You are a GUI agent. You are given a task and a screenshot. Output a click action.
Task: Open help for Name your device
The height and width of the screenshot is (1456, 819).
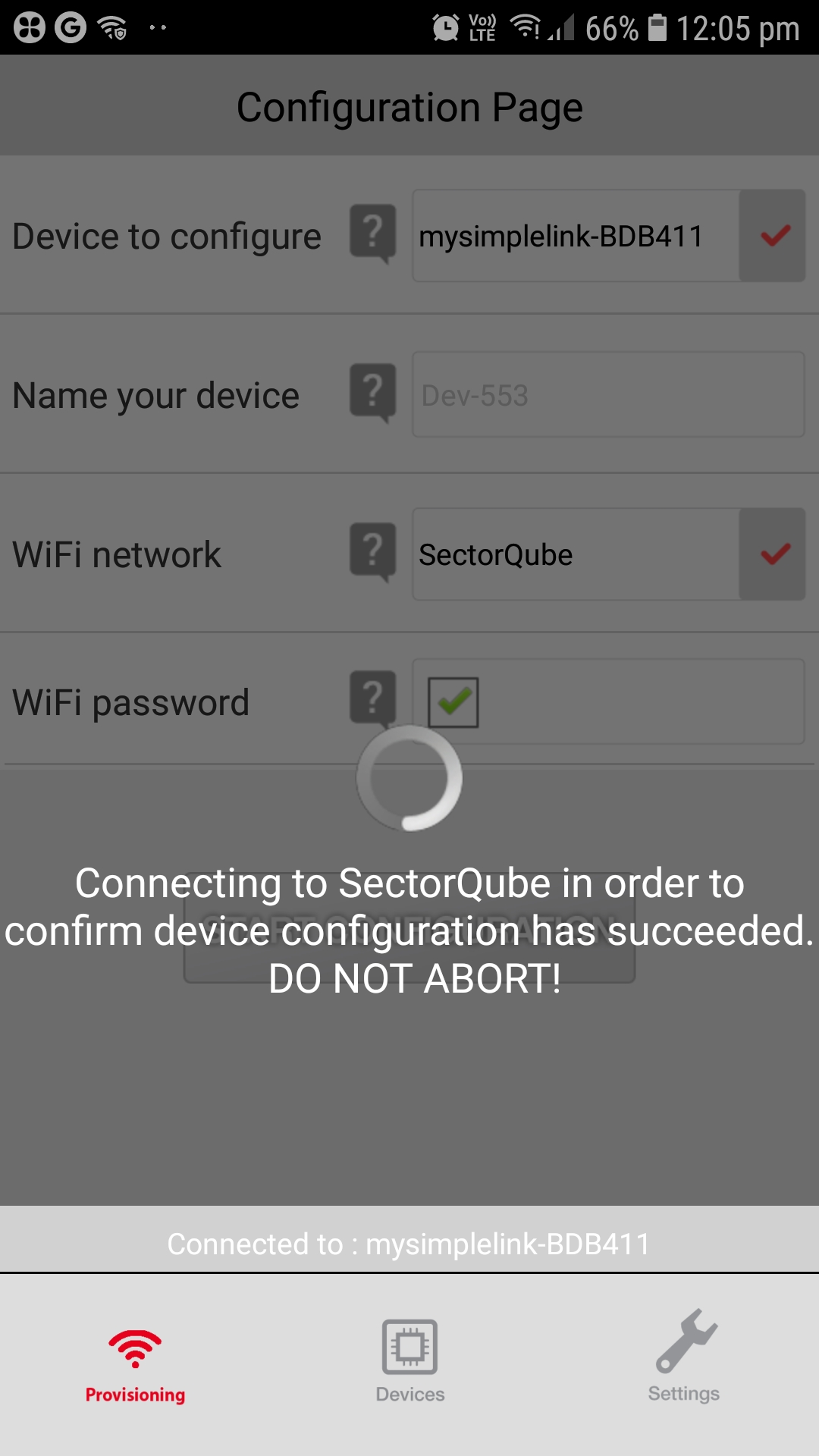[372, 392]
